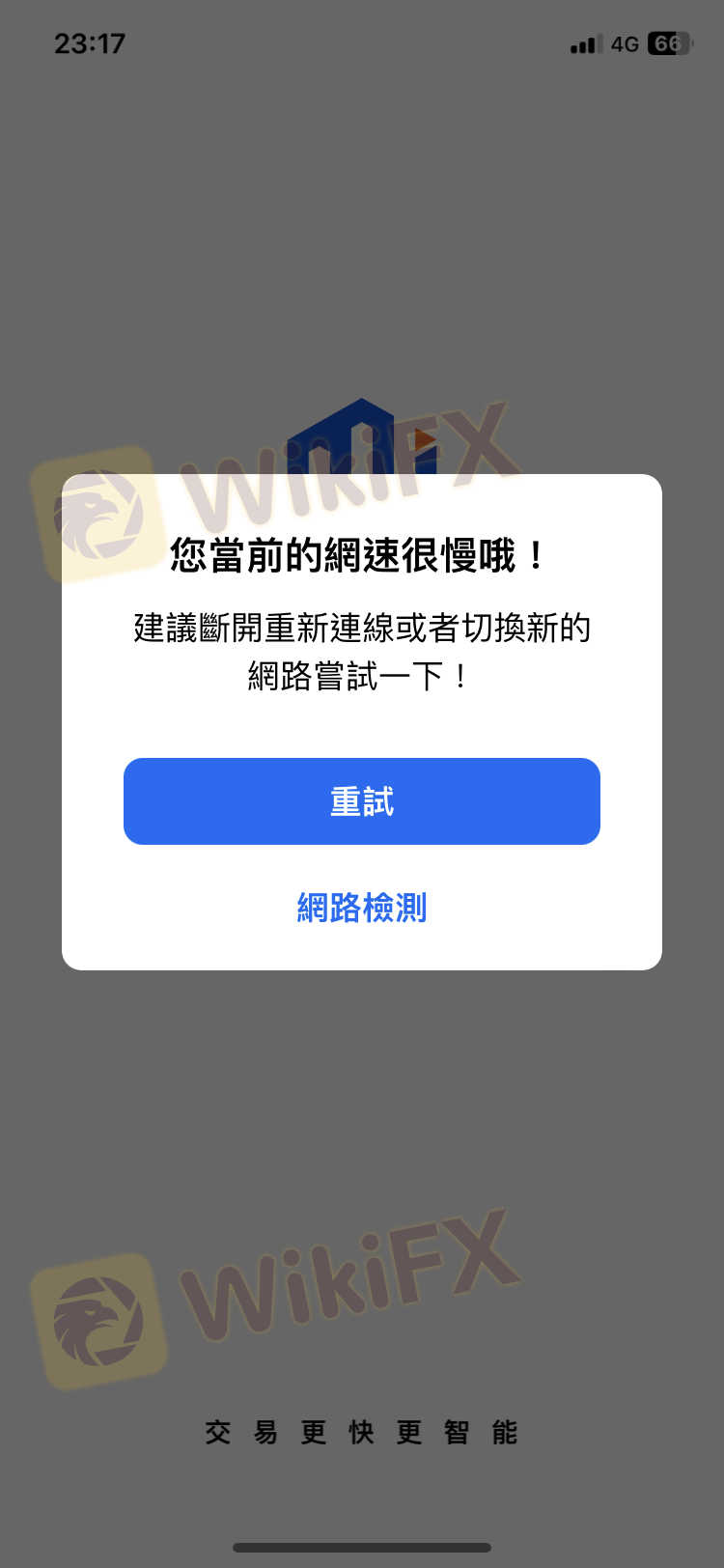Open the 網路檢測 network check link
Viewport: 724px width, 1568px height.
pos(362,908)
